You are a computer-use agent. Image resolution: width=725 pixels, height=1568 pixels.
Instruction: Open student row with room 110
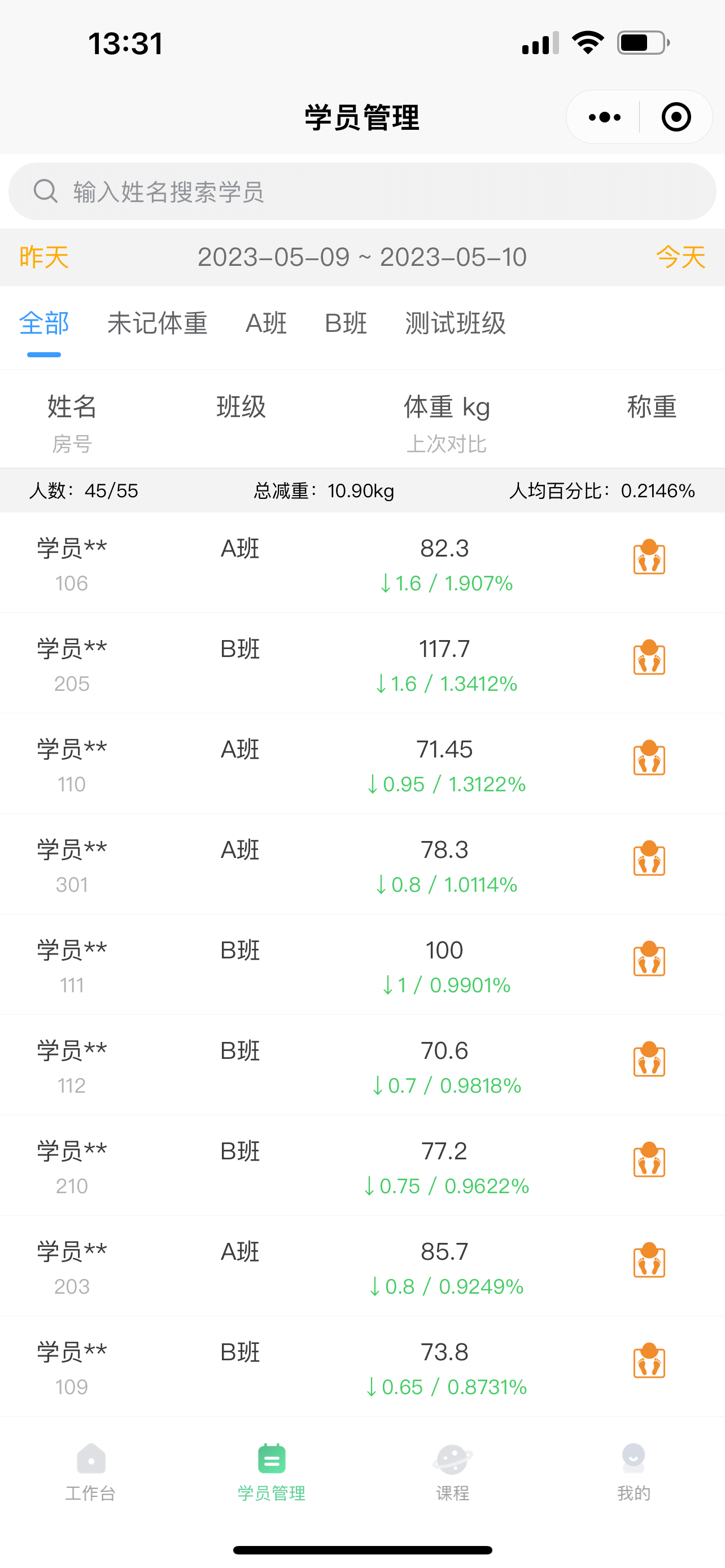click(x=72, y=764)
